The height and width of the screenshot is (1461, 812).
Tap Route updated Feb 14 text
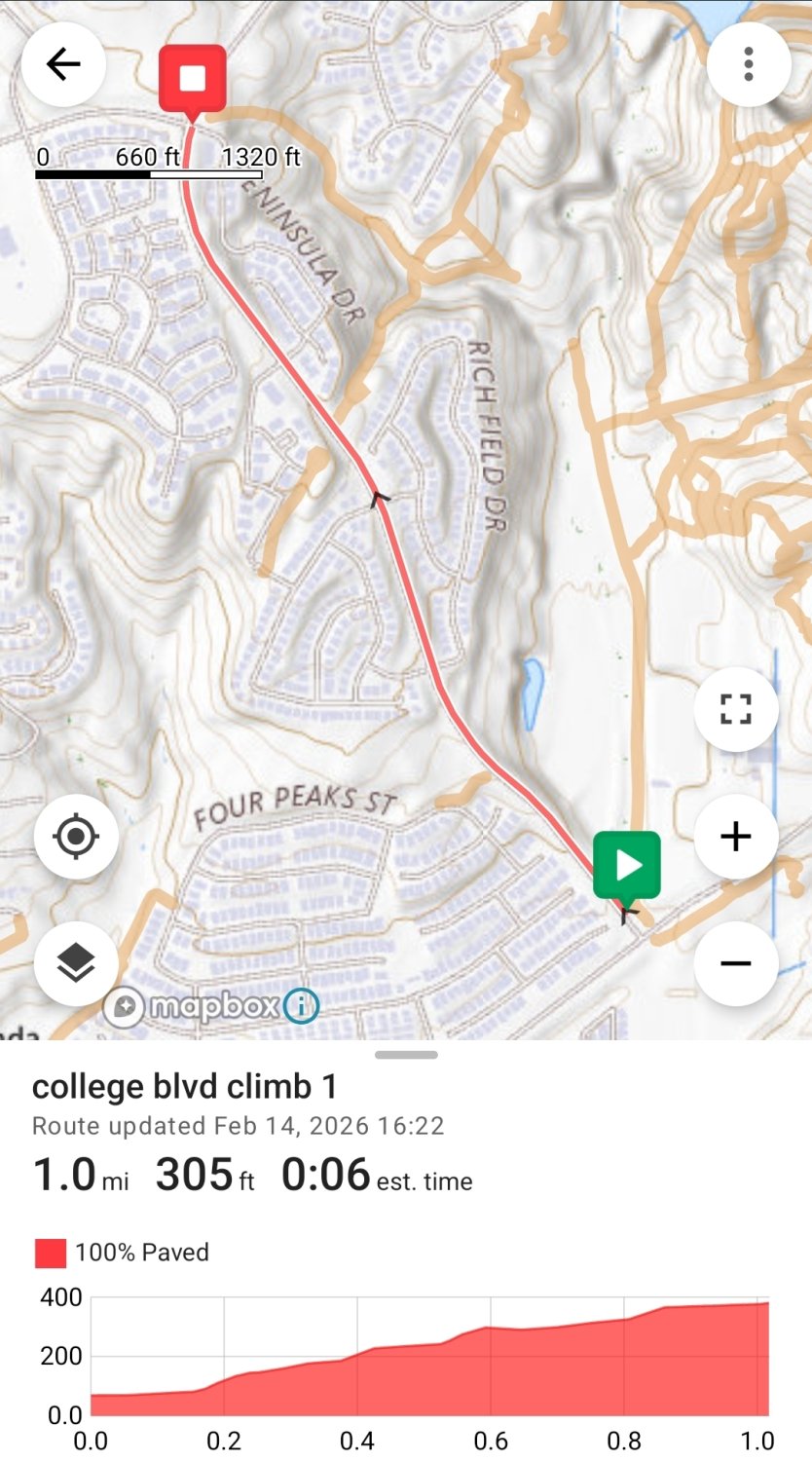click(x=238, y=1126)
